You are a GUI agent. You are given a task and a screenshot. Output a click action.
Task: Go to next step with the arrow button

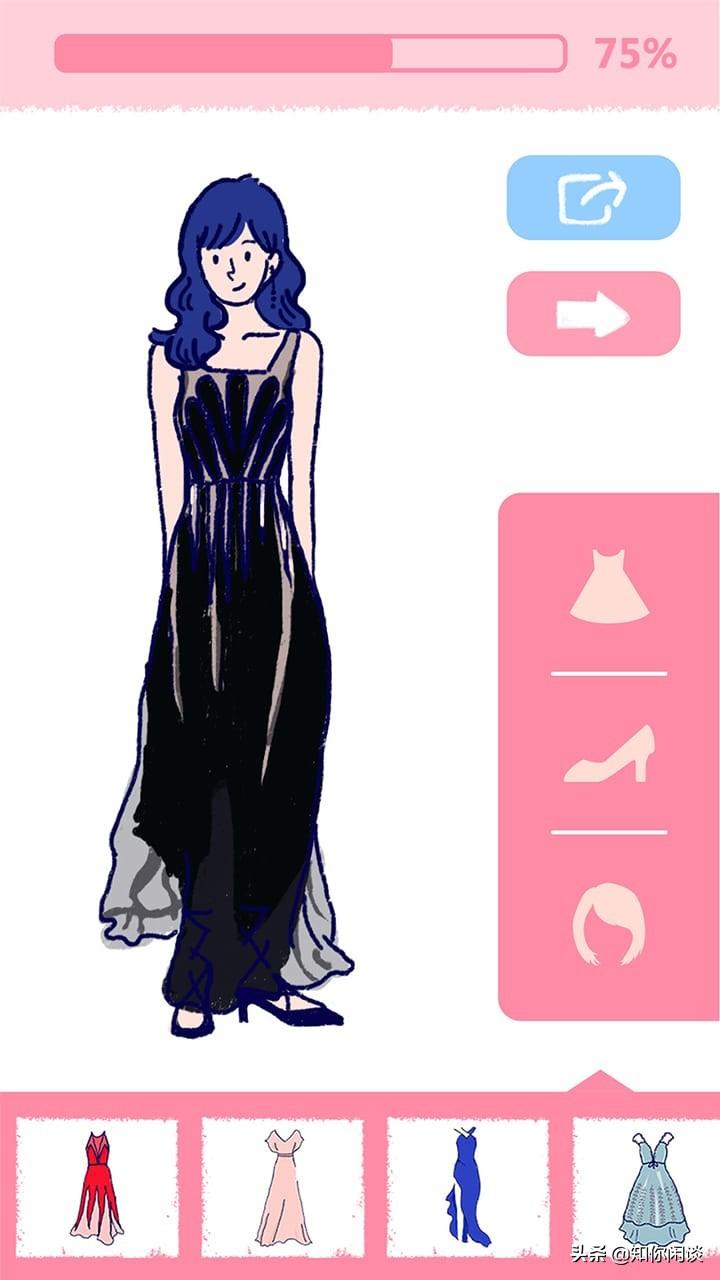pos(593,314)
